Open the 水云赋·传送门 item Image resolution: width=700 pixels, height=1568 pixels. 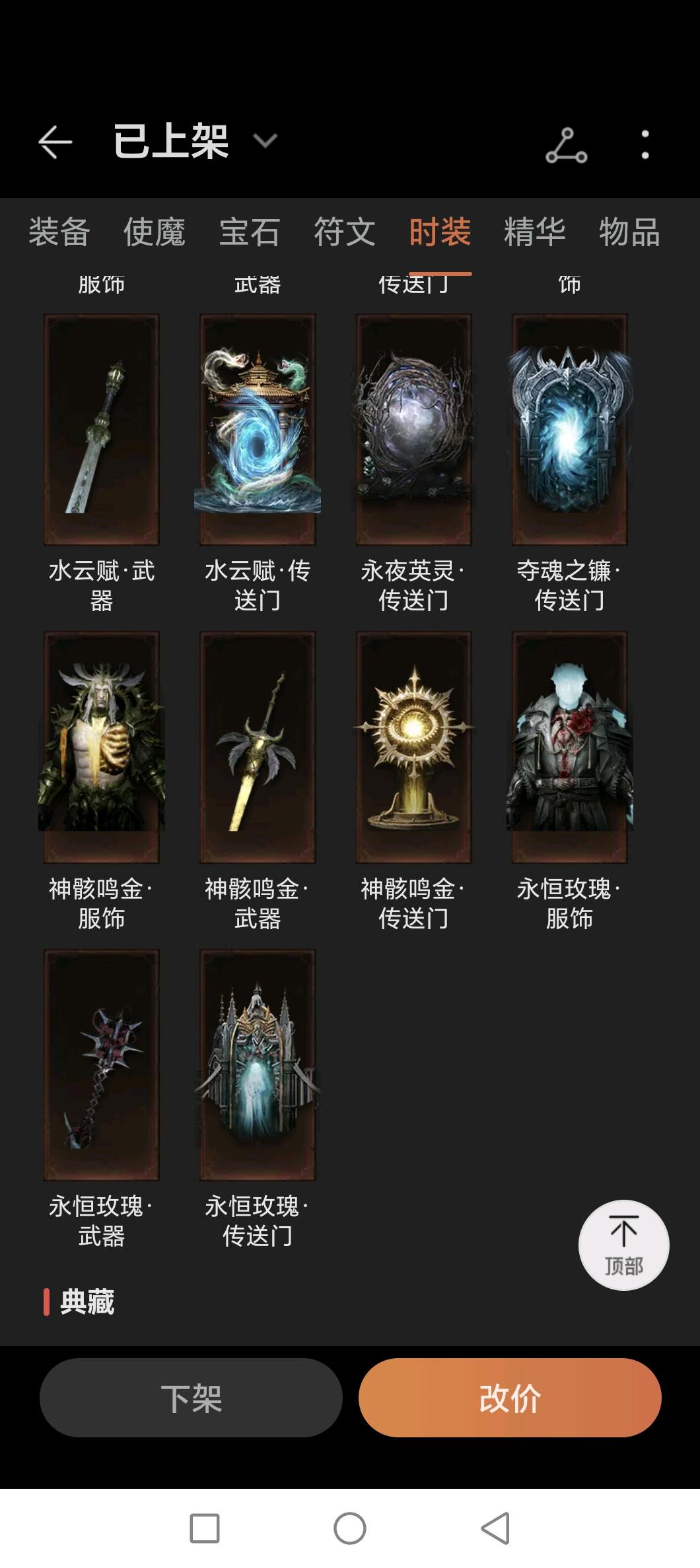point(258,430)
